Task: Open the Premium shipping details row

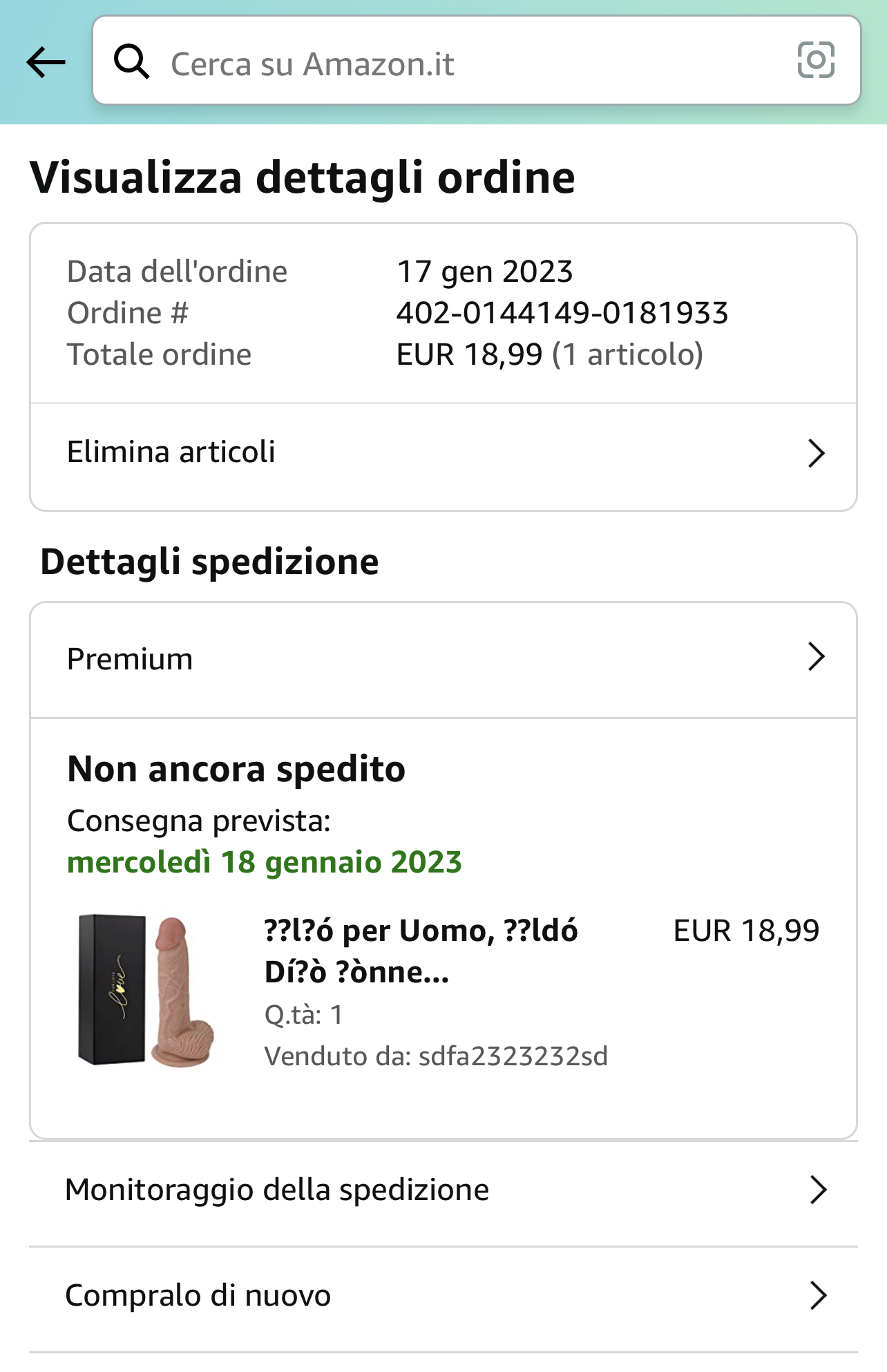Action: tap(443, 659)
